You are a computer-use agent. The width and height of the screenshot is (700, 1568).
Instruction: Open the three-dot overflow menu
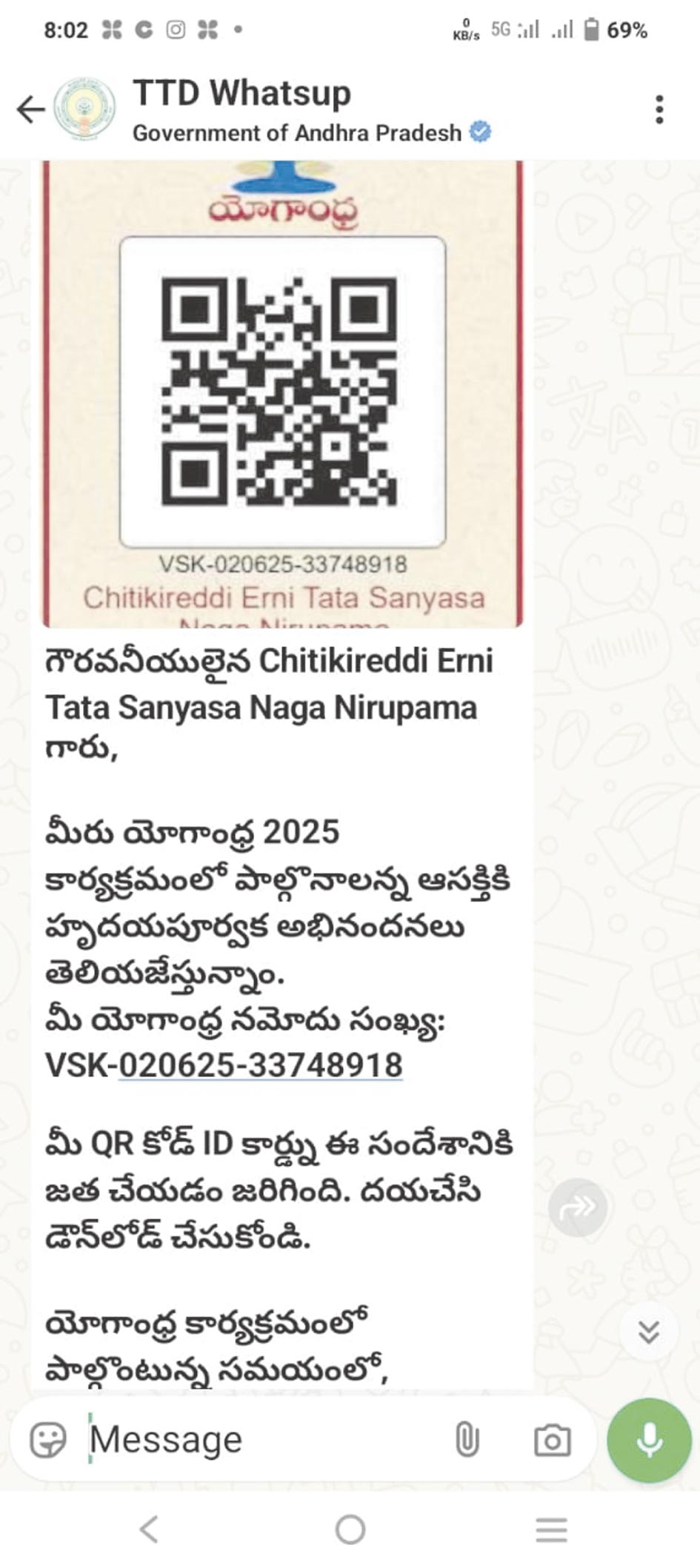659,110
